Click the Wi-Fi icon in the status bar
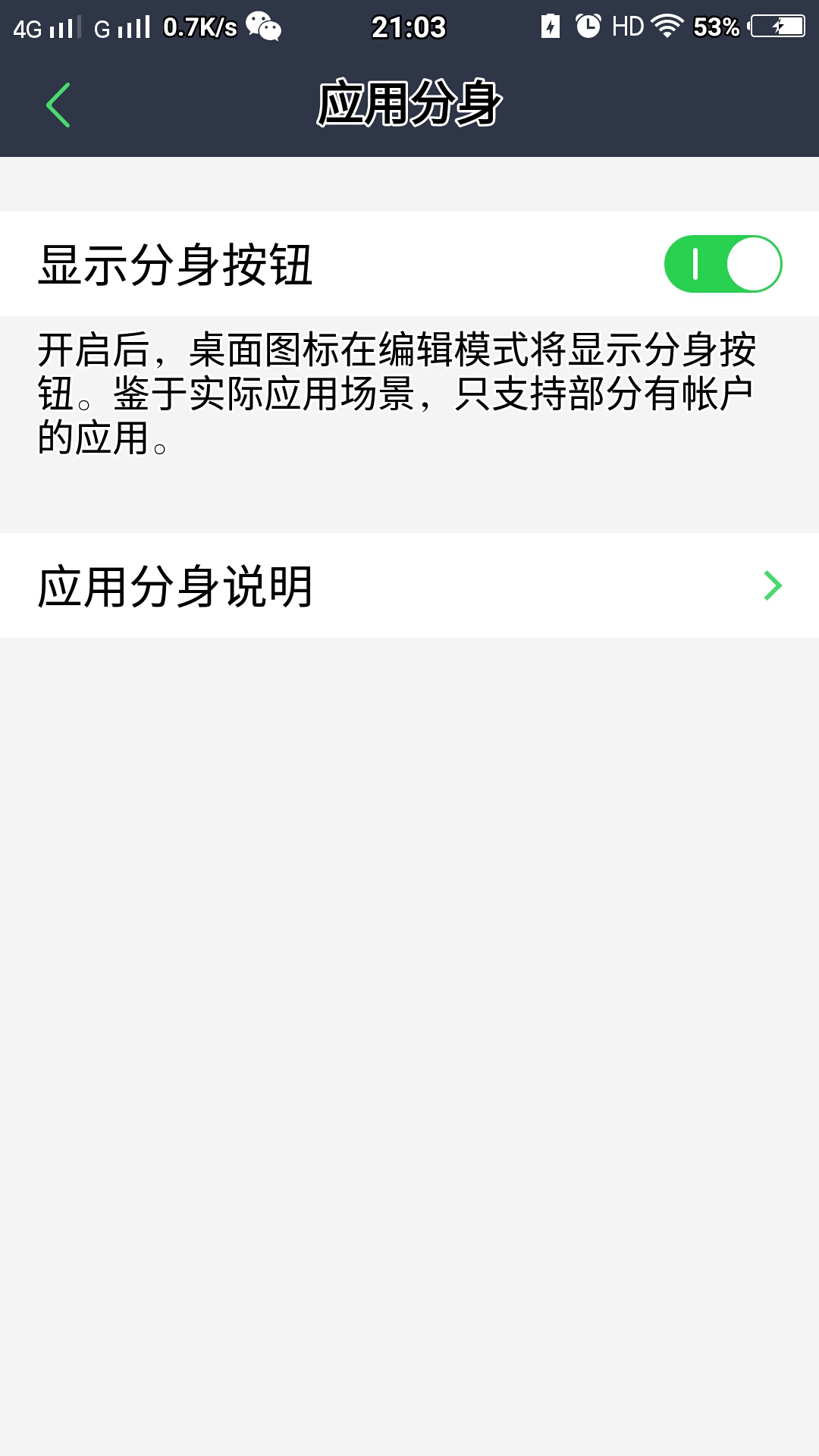This screenshot has width=819, height=1456. 667,25
